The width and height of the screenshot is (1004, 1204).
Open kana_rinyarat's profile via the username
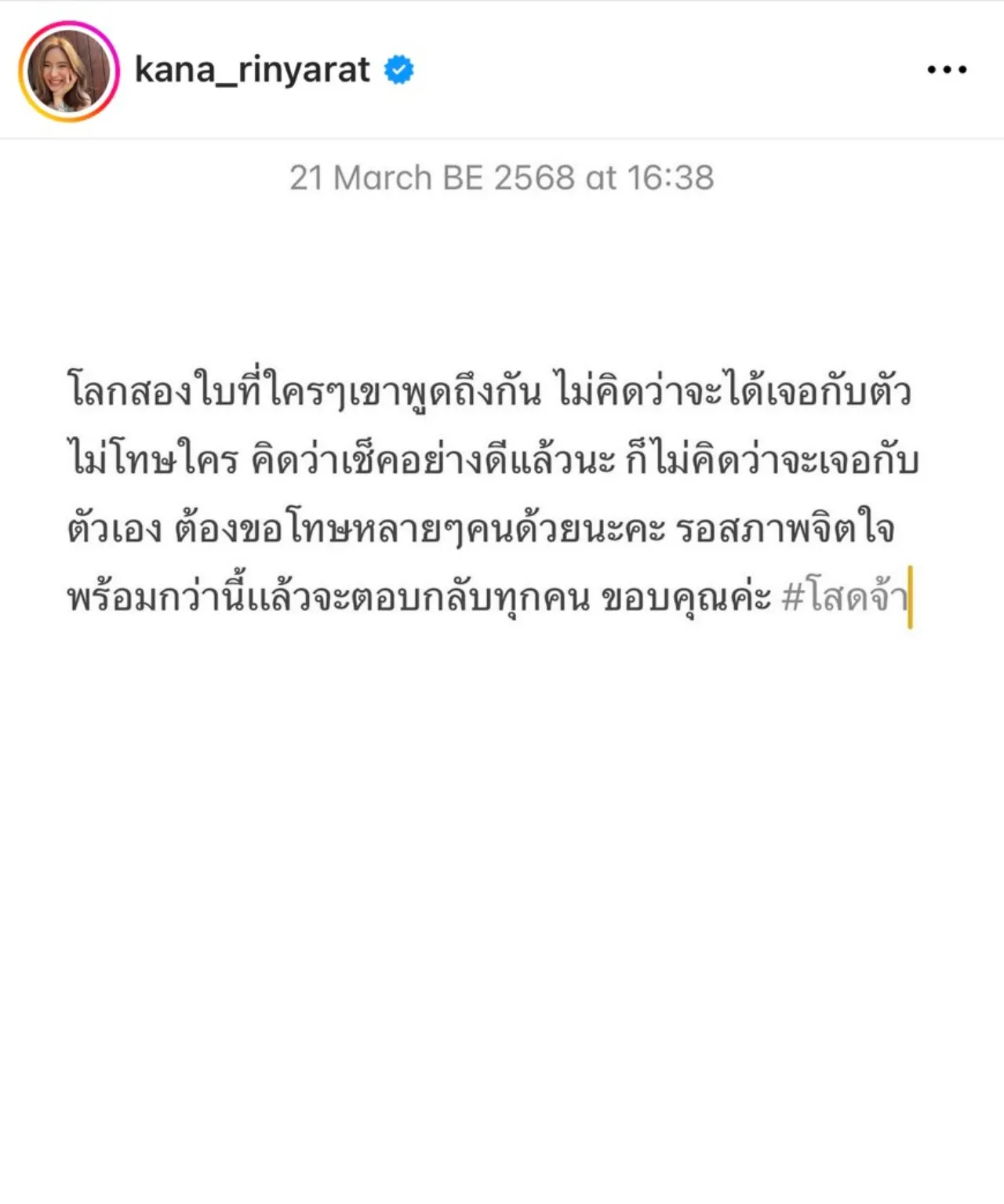251,69
